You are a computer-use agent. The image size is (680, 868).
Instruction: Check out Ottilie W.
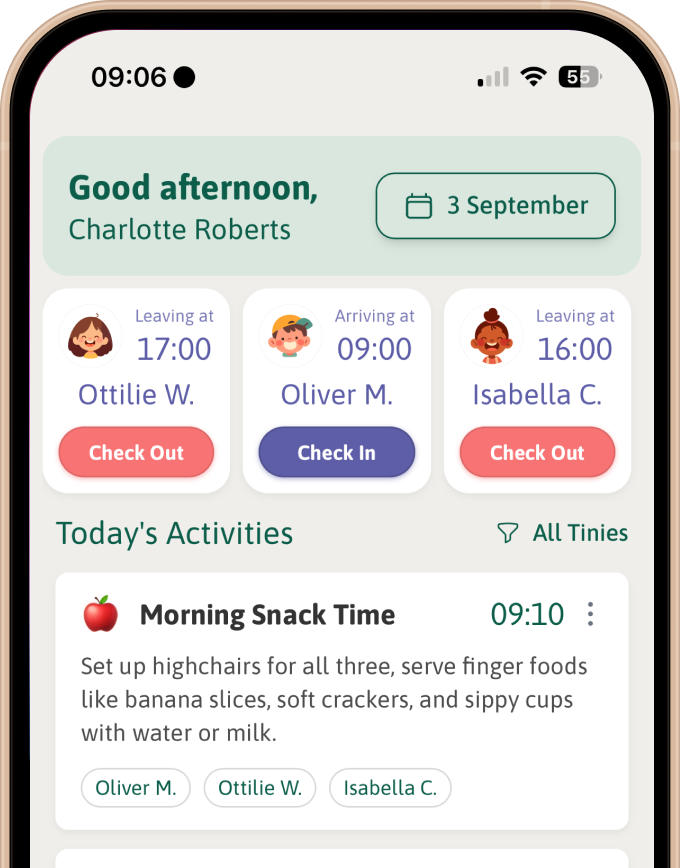(x=136, y=452)
